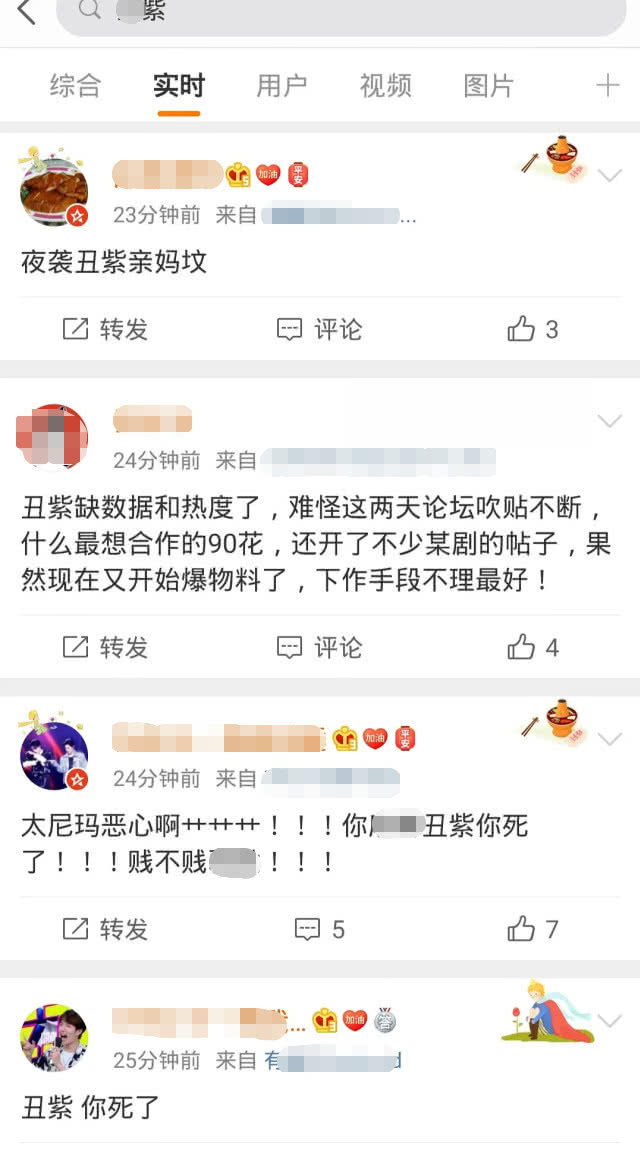Like the post with 3 likes

(x=532, y=329)
